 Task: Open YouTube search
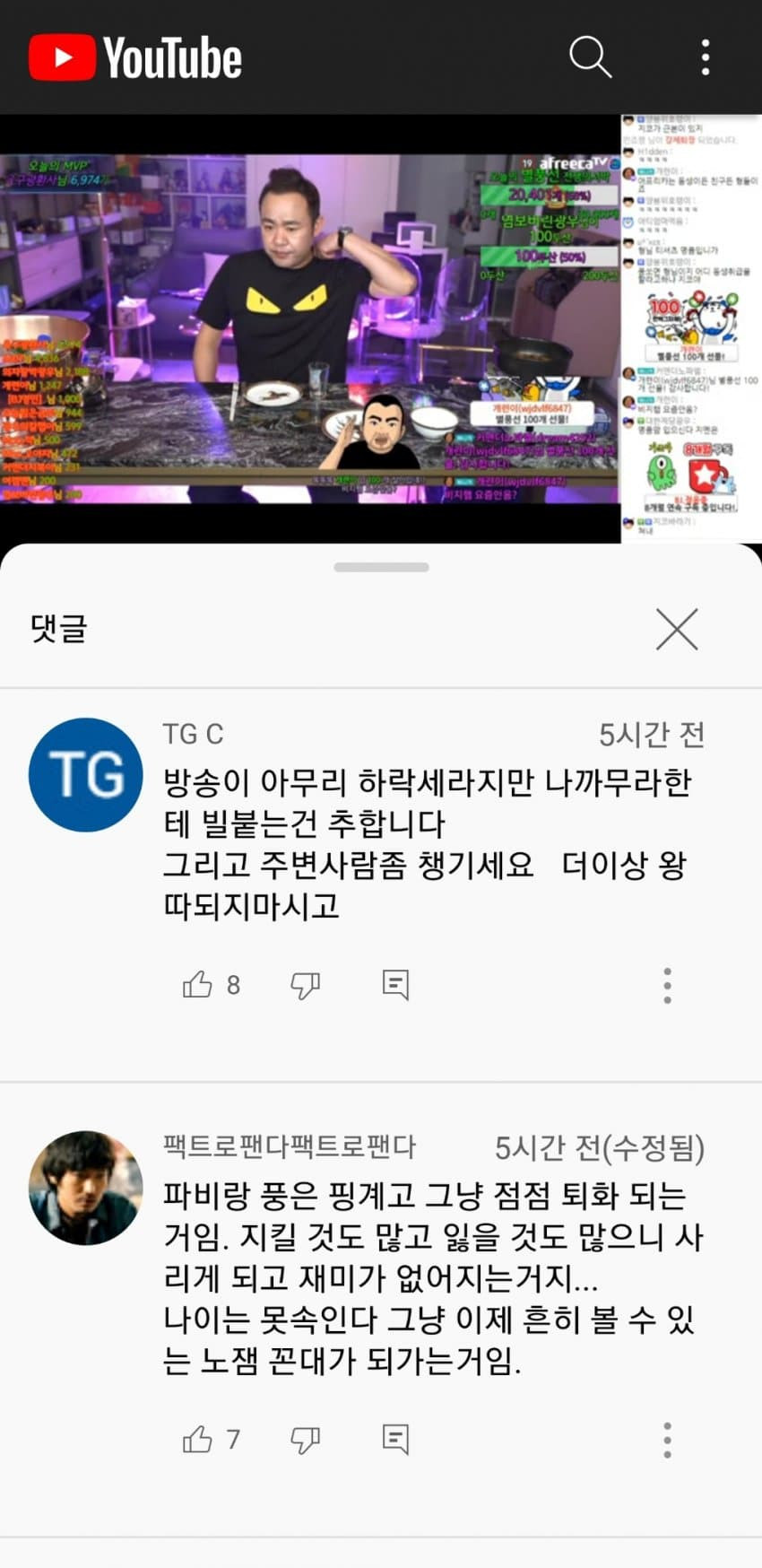(x=590, y=57)
